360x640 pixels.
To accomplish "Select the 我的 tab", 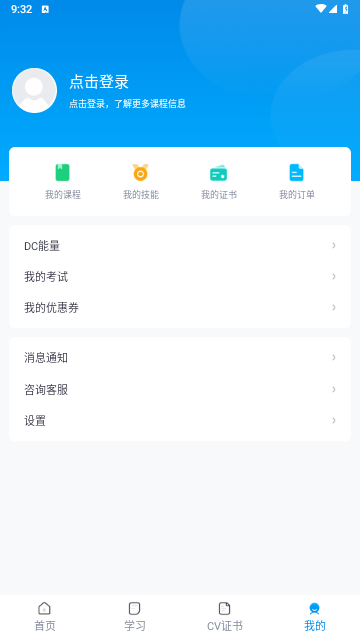I will pos(315,617).
